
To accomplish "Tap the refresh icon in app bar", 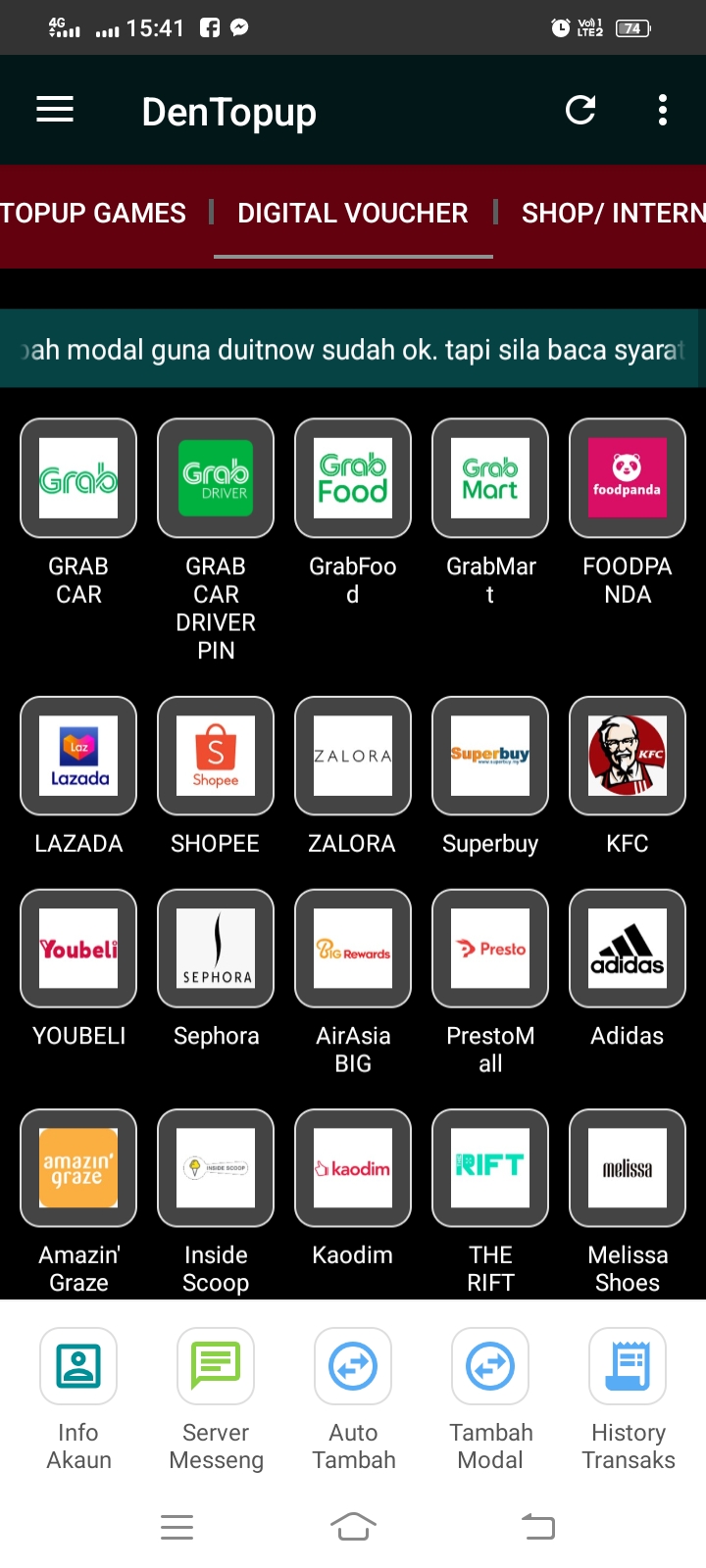I will [x=580, y=110].
